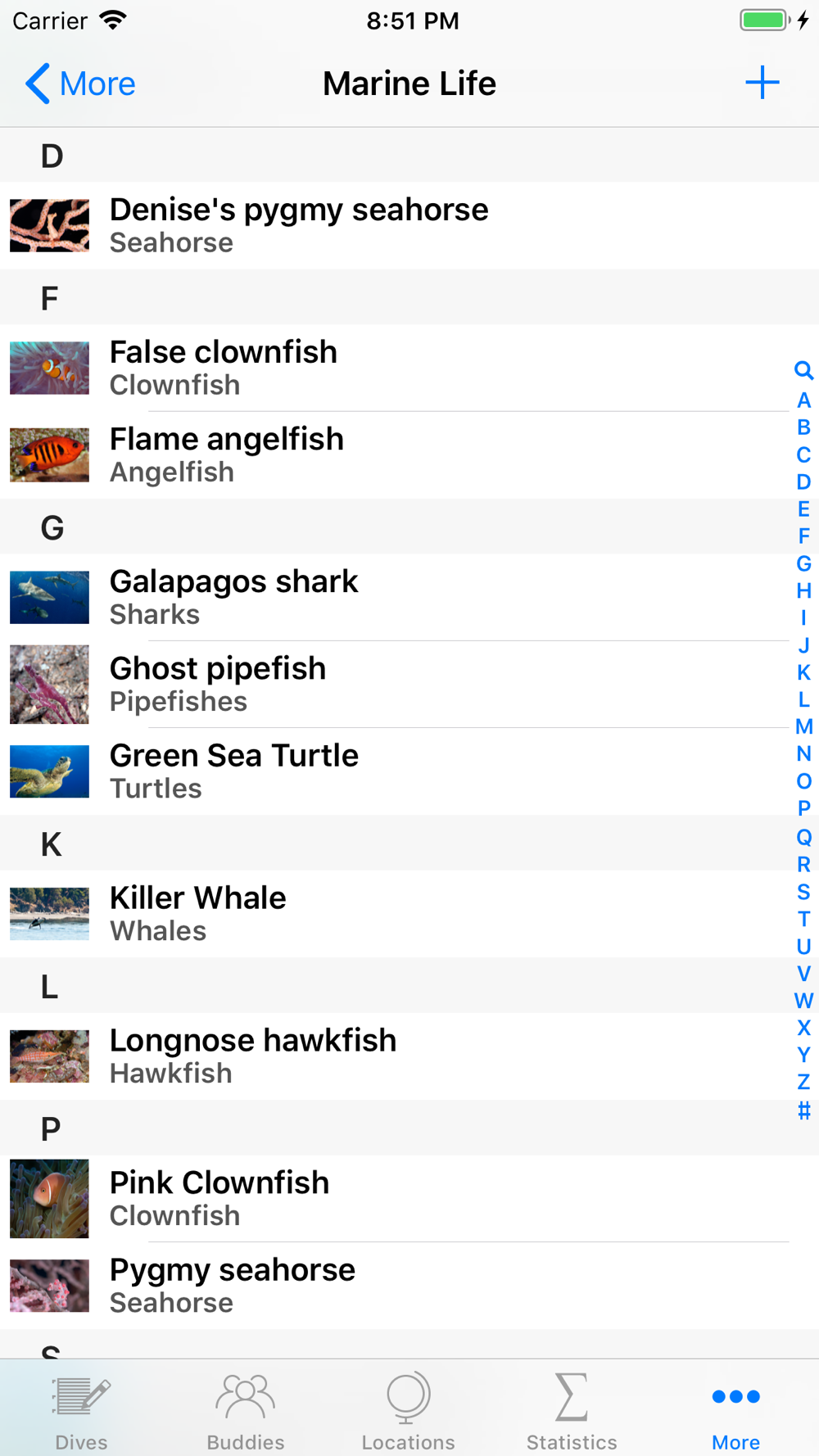The width and height of the screenshot is (819, 1456).
Task: Jump to letter S in the index
Action: 803,892
